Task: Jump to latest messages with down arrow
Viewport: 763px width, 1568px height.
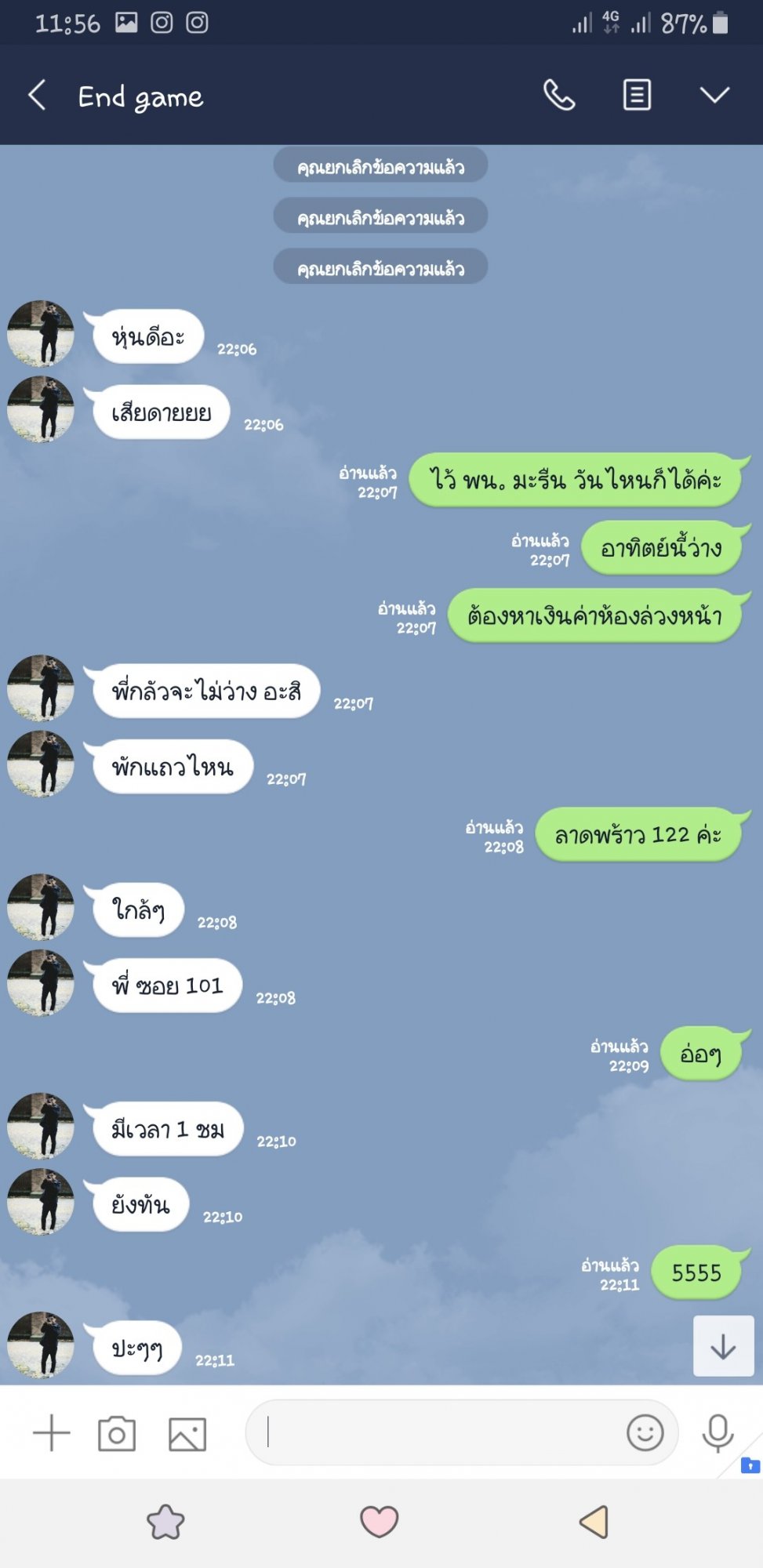Action: tap(723, 1346)
